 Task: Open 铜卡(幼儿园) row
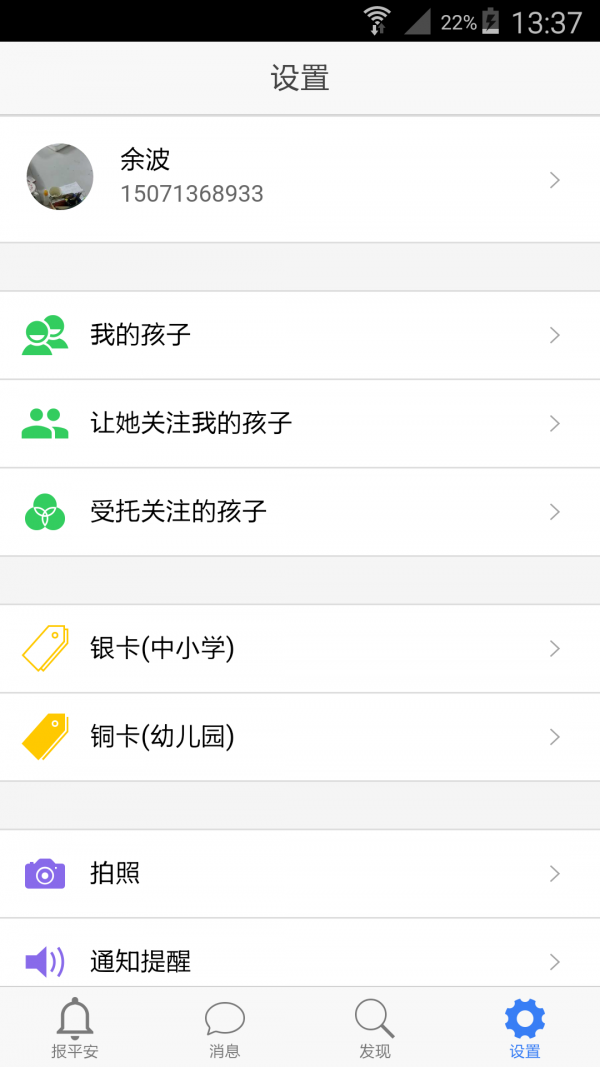click(300, 737)
